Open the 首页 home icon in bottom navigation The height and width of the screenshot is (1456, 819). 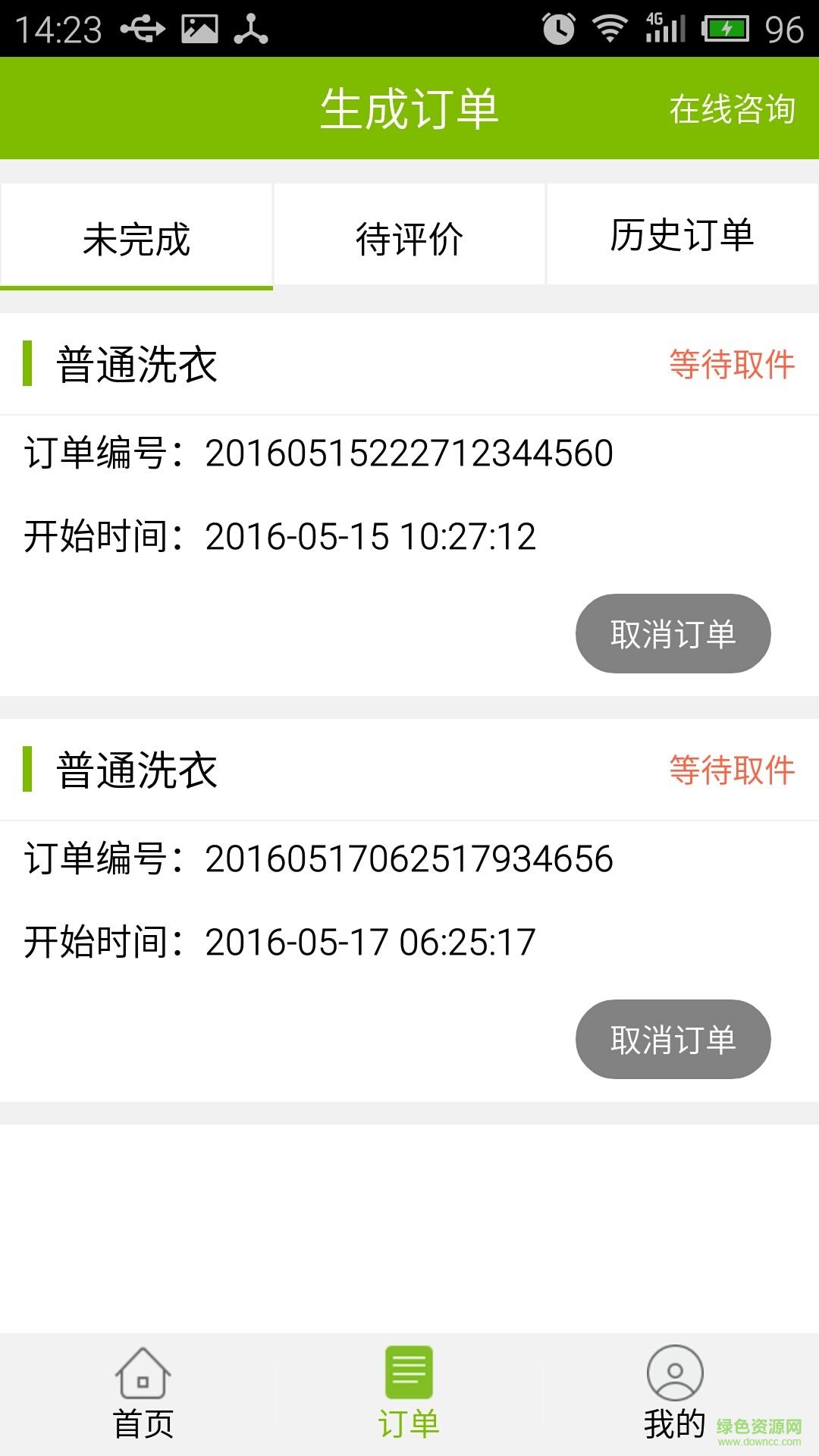[143, 1395]
